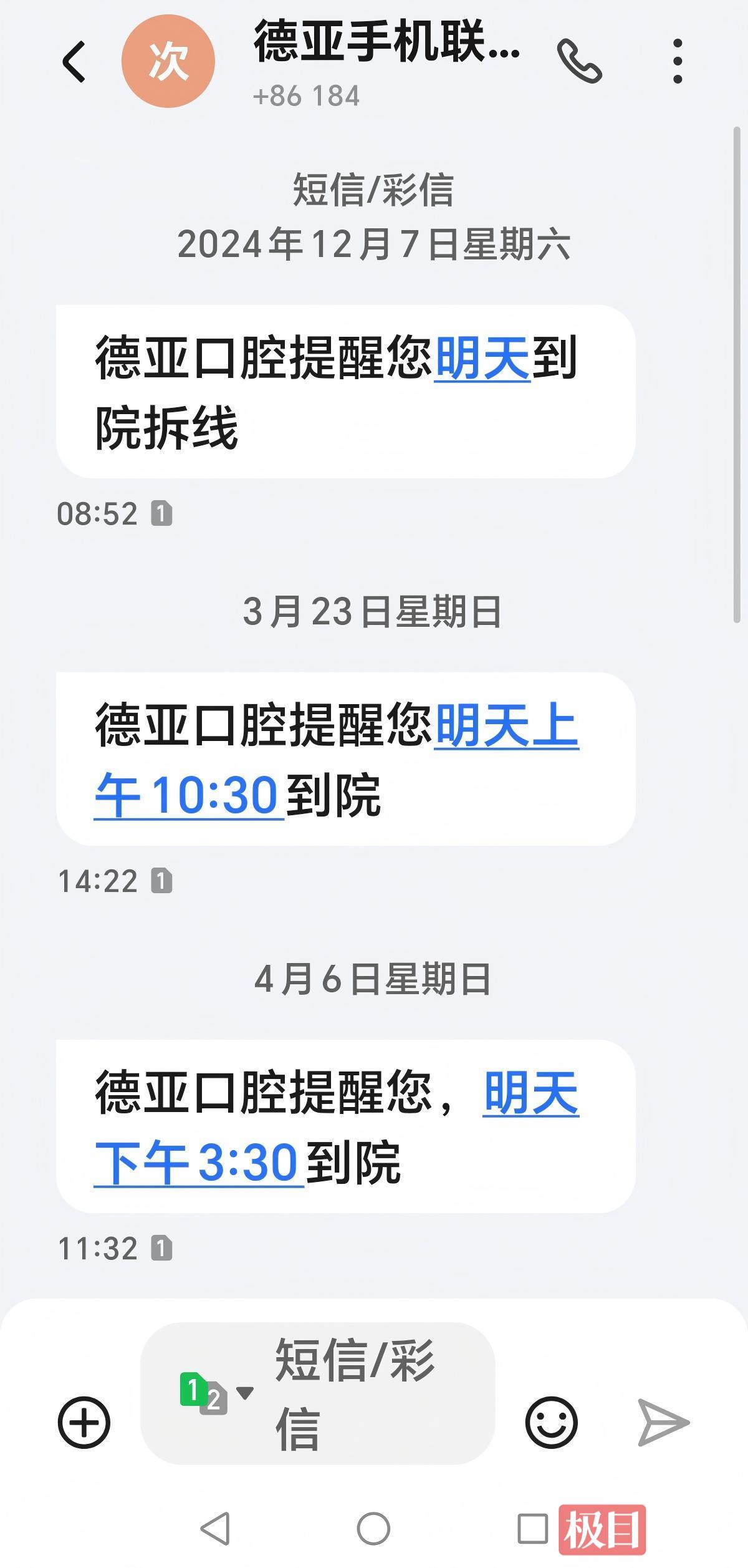Add an attachment with the plus icon
The image size is (748, 1568).
pos(84,1423)
